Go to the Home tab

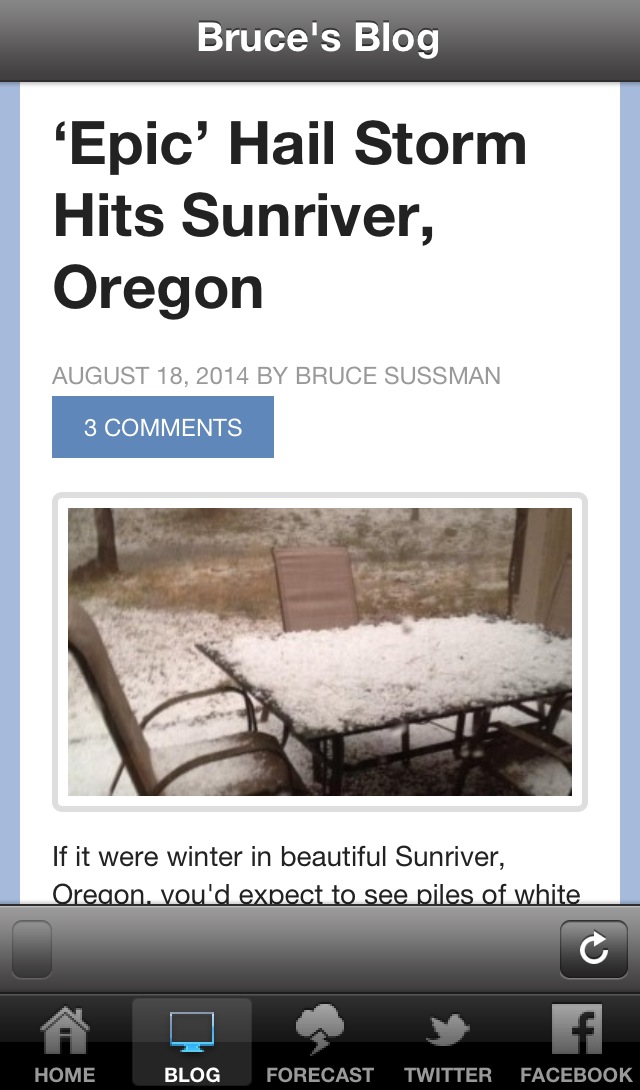(64, 1045)
